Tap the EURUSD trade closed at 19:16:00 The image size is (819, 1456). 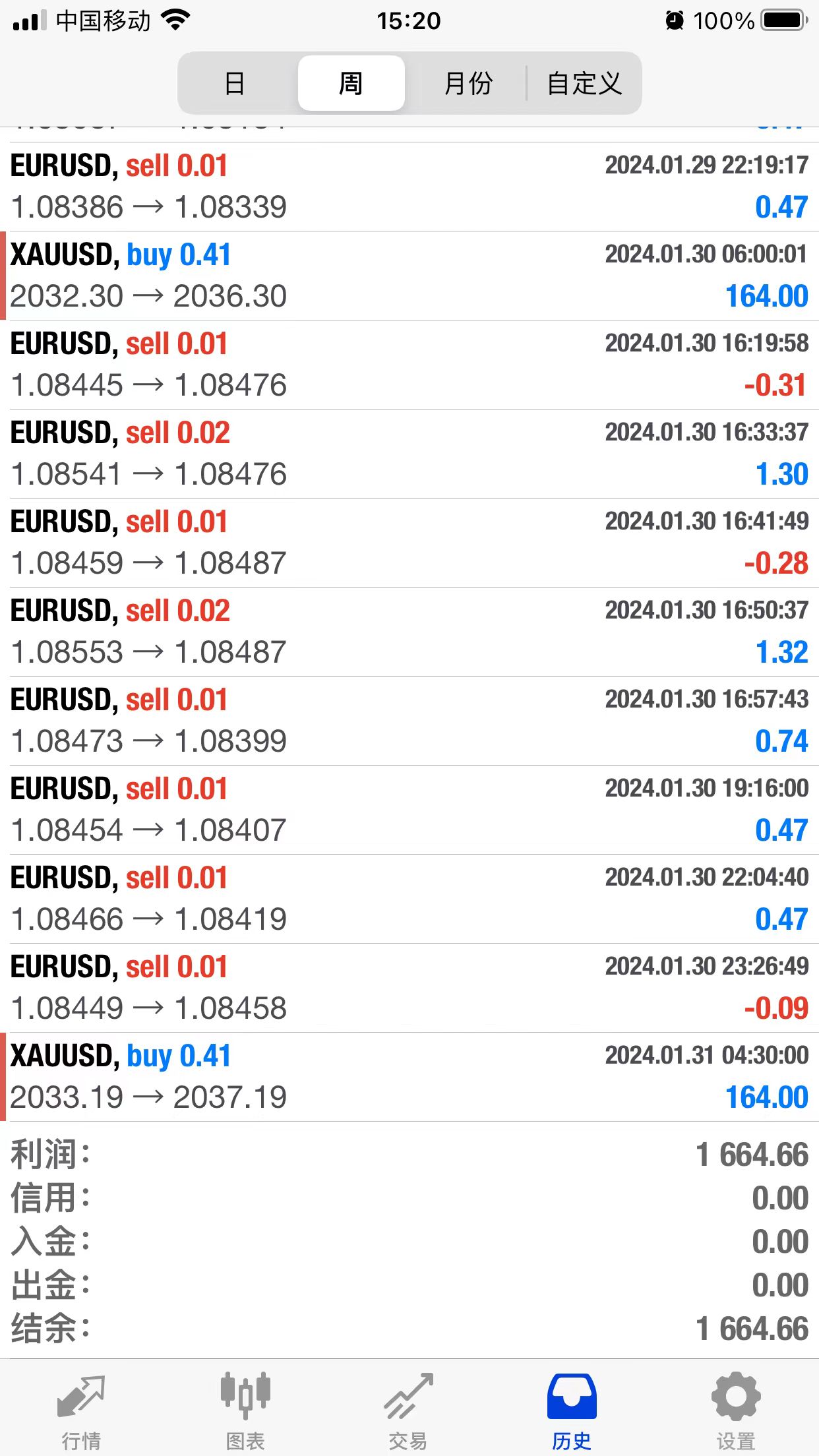point(409,810)
